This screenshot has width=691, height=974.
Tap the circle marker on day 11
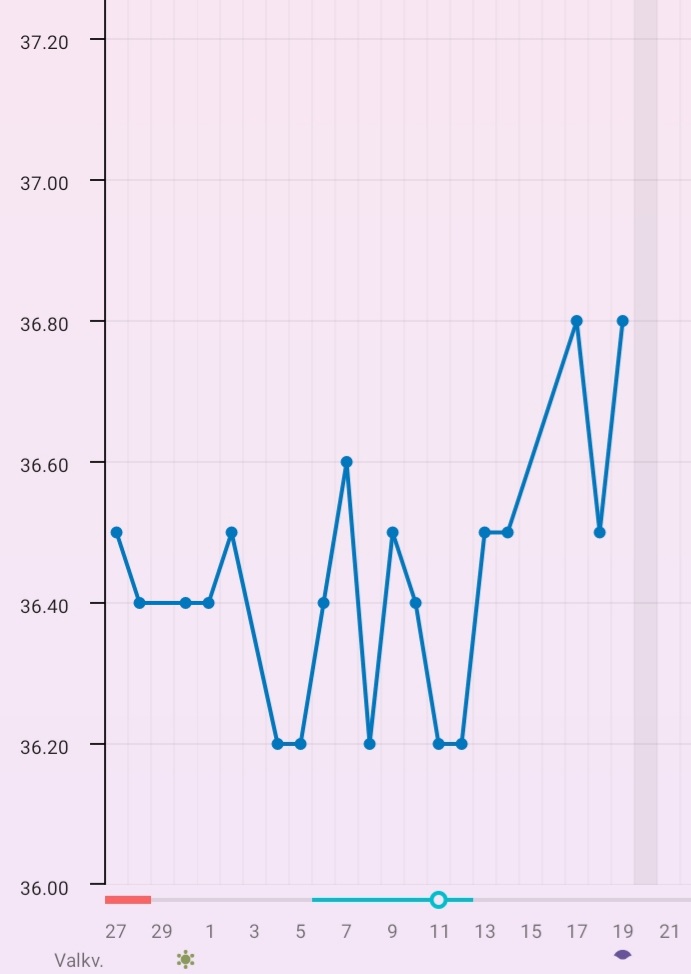click(438, 900)
